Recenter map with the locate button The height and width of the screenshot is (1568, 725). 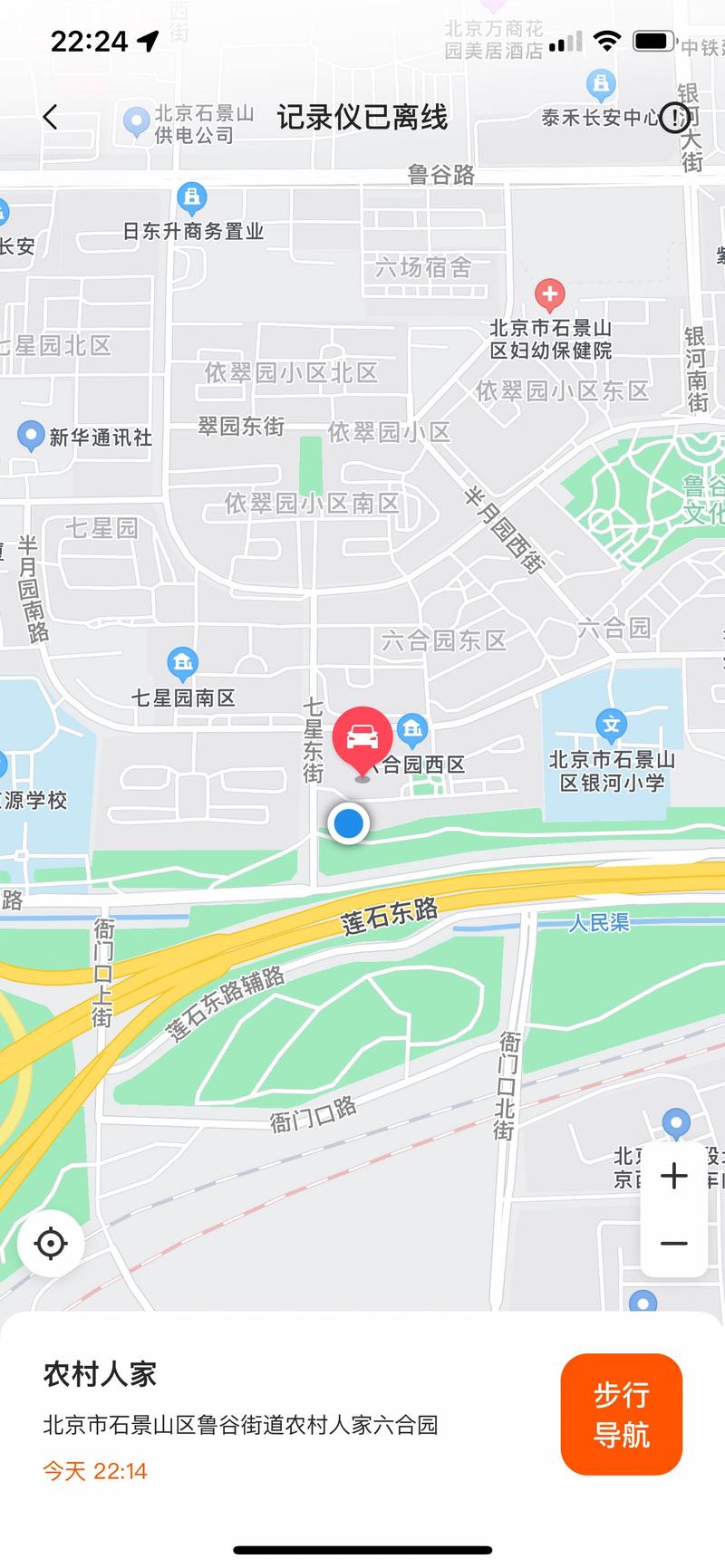51,1244
